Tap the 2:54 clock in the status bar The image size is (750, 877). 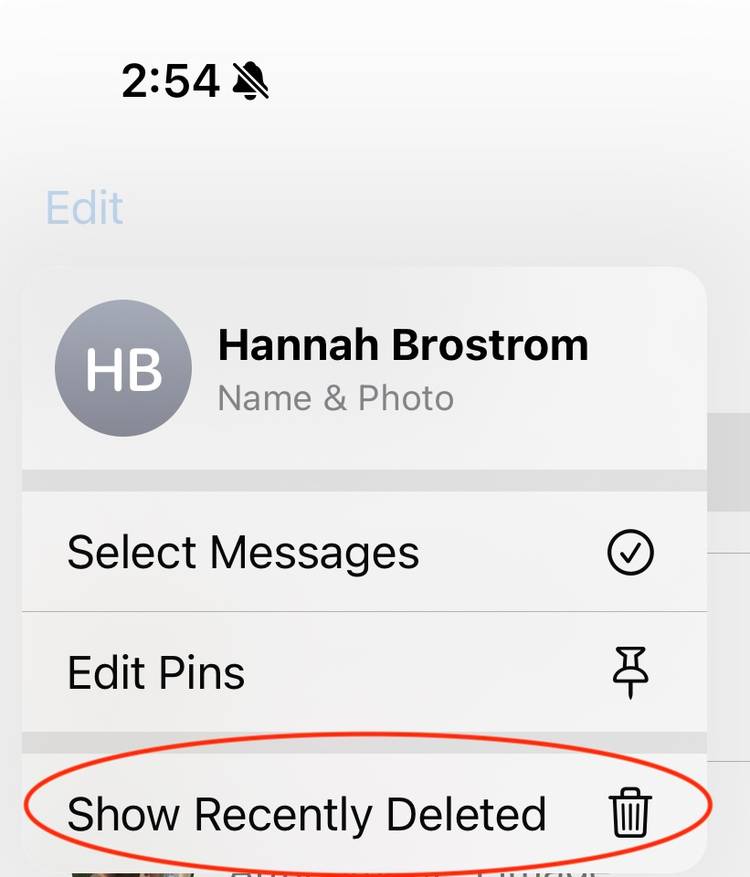coord(171,80)
